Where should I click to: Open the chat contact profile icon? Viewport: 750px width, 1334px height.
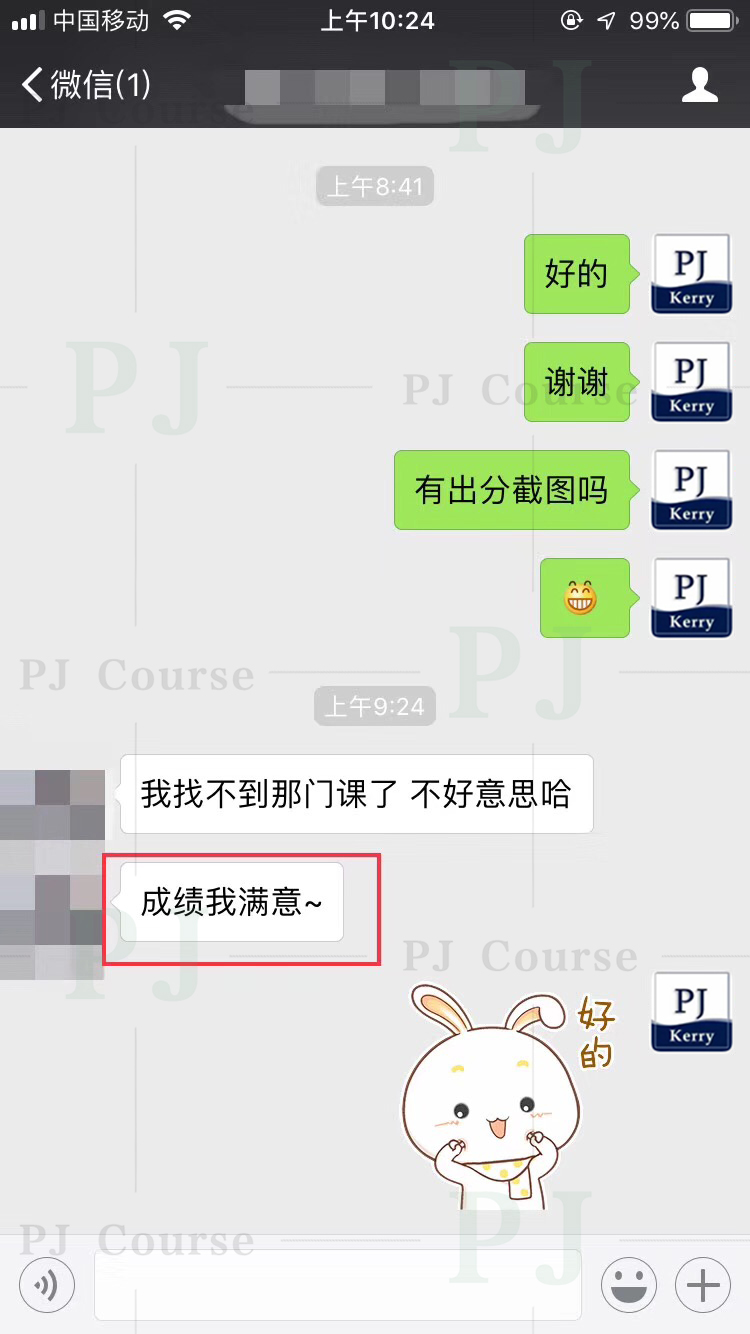(x=699, y=85)
